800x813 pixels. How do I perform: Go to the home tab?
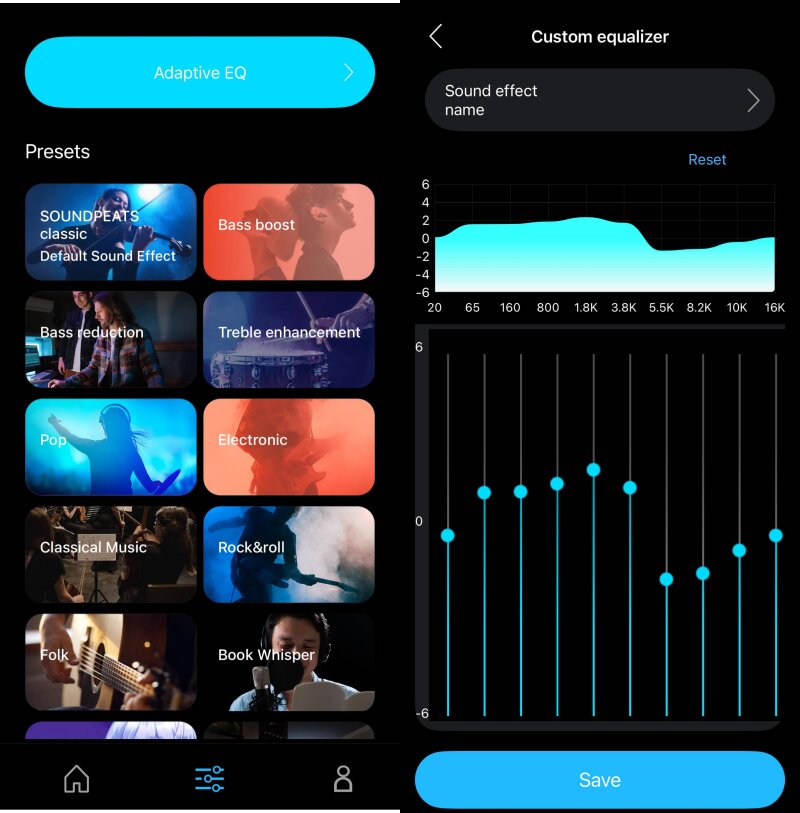tap(77, 779)
